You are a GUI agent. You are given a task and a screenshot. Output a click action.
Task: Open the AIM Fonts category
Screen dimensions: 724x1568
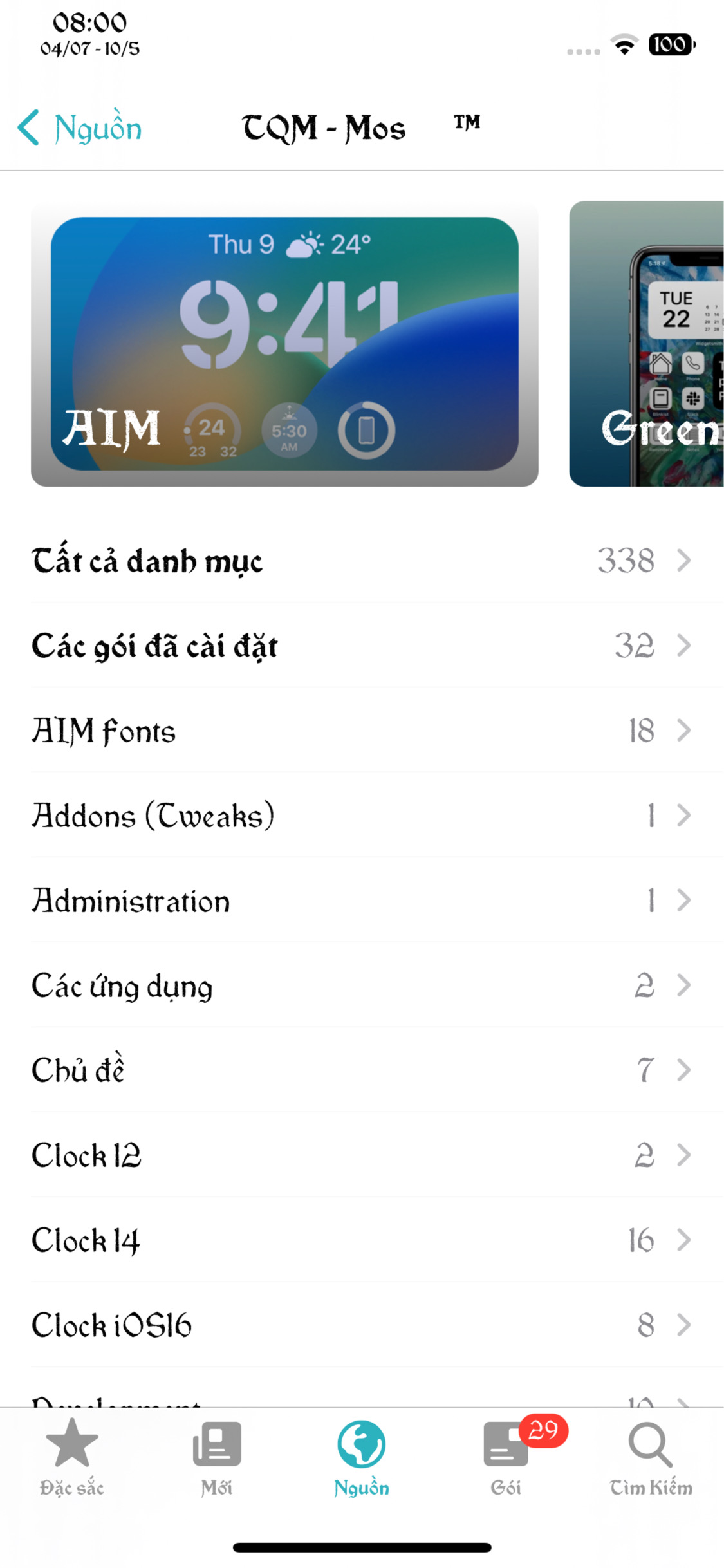[360, 730]
